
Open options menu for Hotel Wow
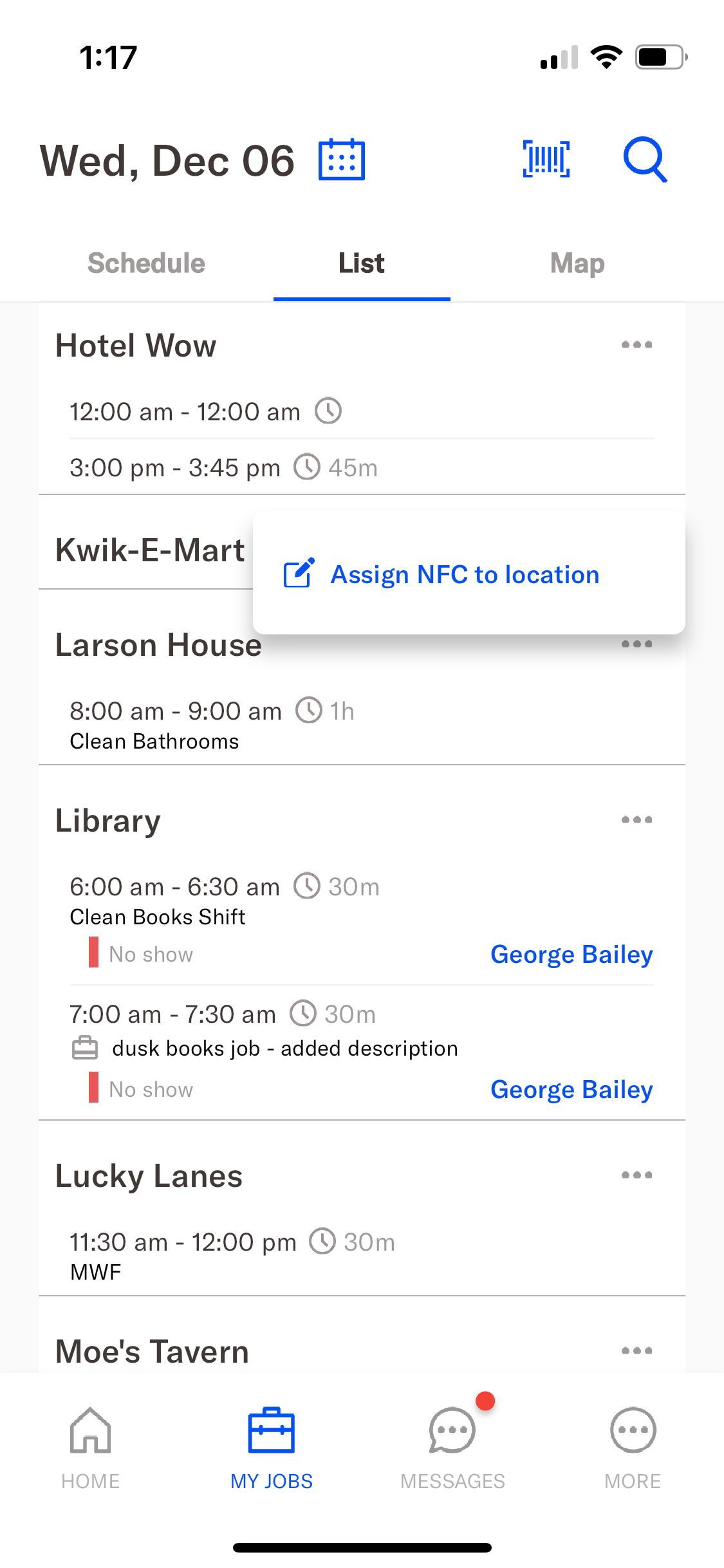tap(636, 345)
